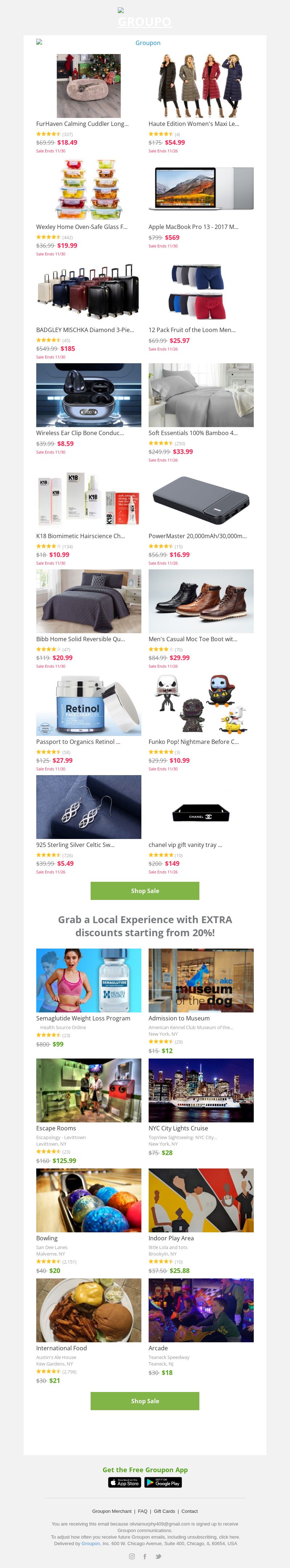Tap the Contact footer link

coord(190,1511)
